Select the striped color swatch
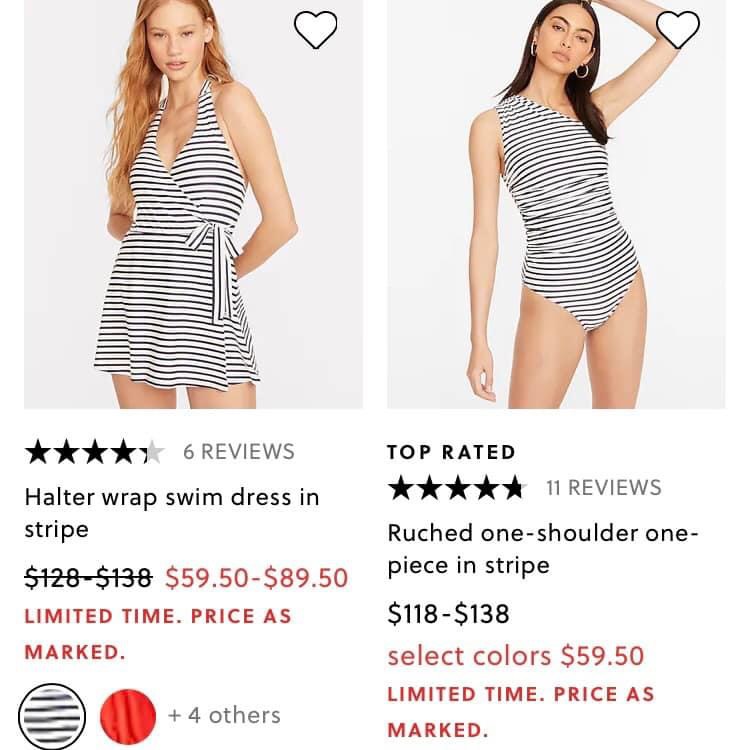The height and width of the screenshot is (750, 750). click(52, 716)
